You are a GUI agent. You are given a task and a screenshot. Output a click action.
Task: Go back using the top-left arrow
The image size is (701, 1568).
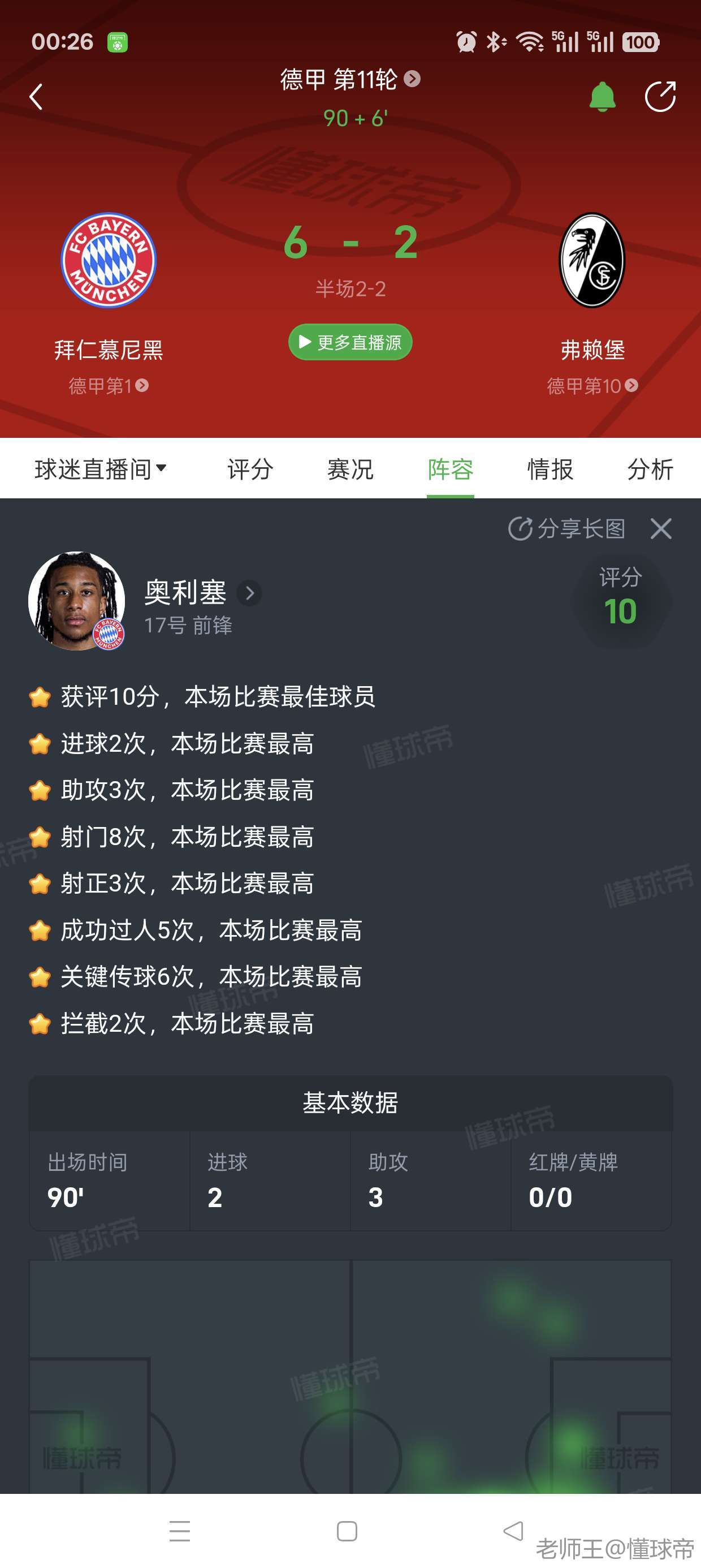[37, 97]
